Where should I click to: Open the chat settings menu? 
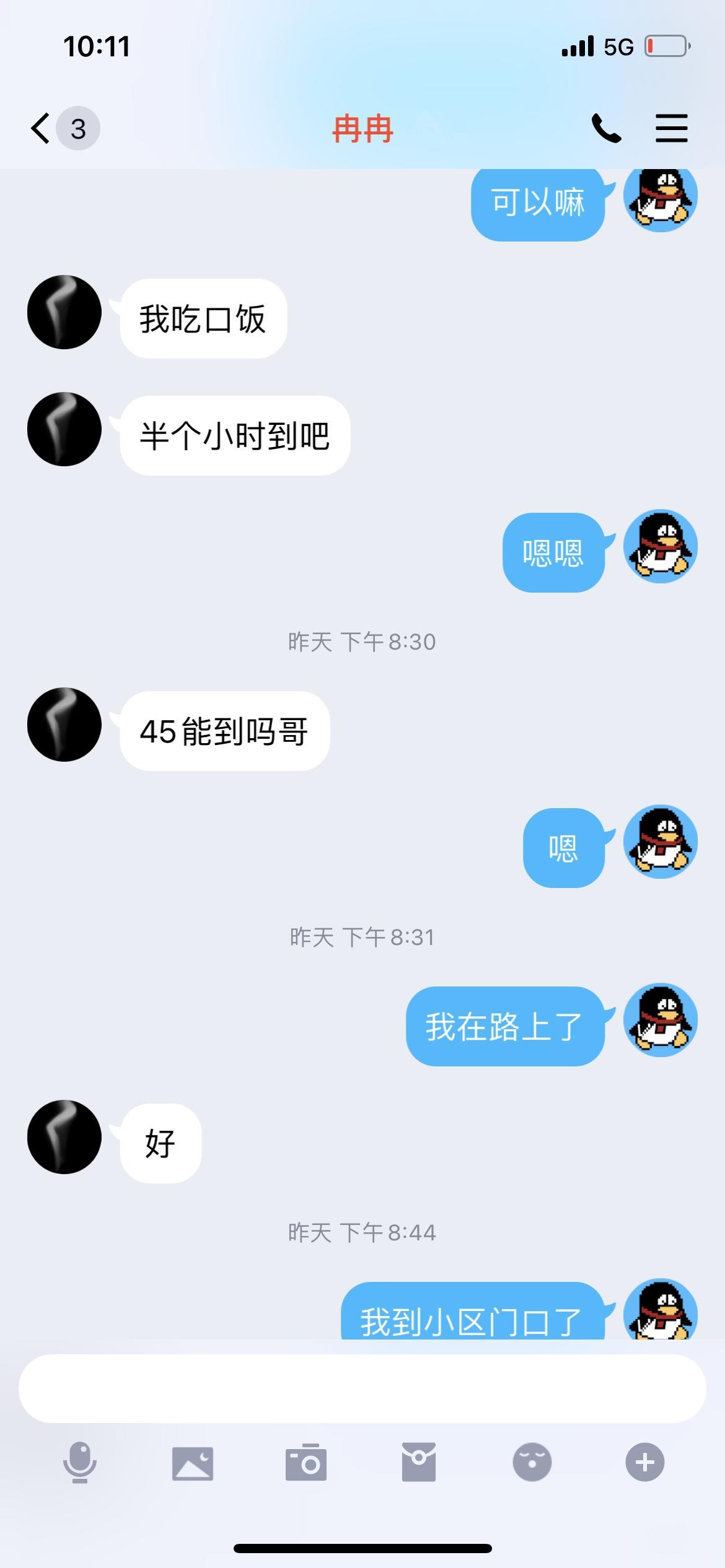point(671,129)
